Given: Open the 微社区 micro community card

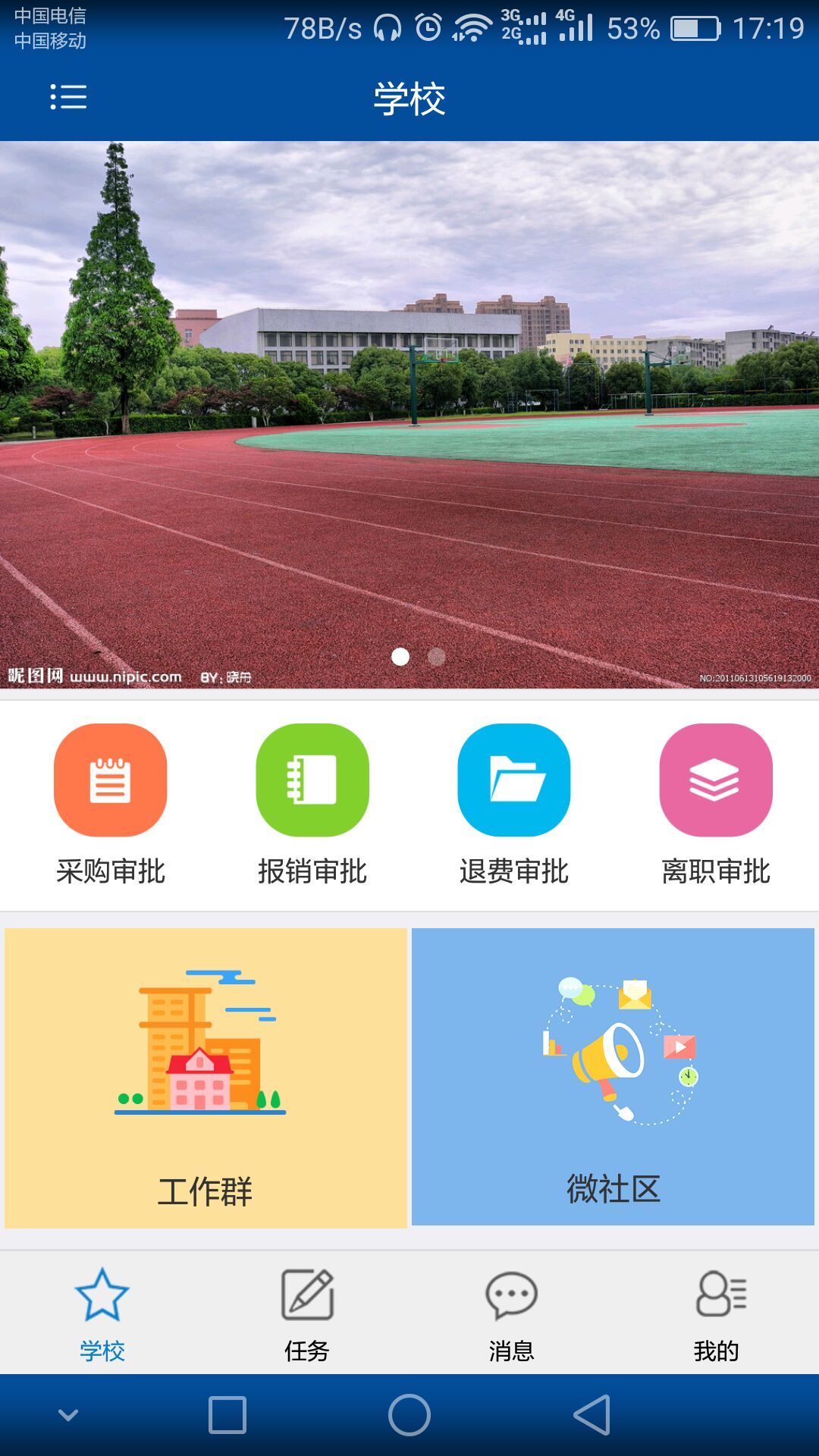Looking at the screenshot, I should pyautogui.click(x=613, y=1076).
